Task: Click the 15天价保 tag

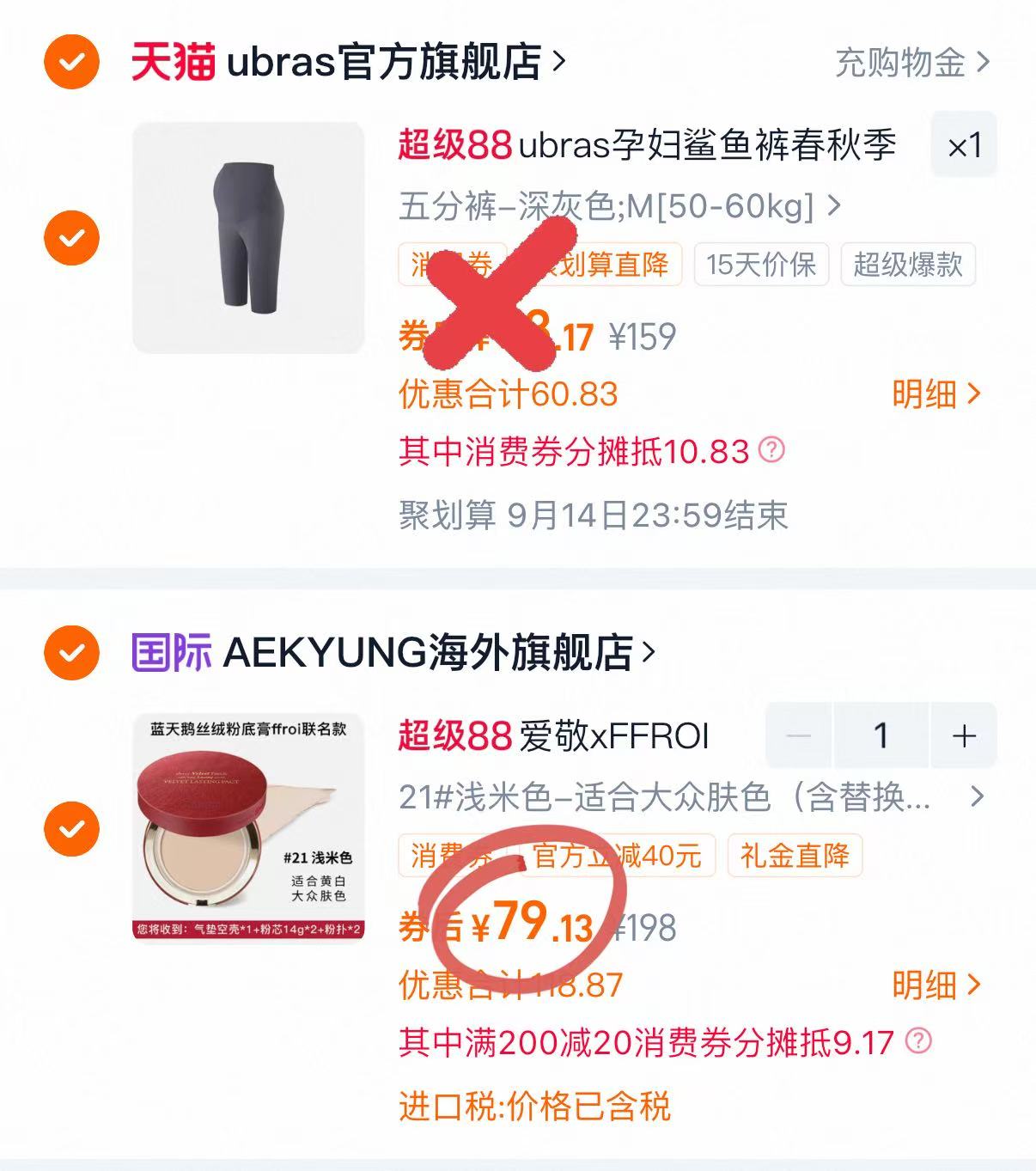Action: [761, 267]
